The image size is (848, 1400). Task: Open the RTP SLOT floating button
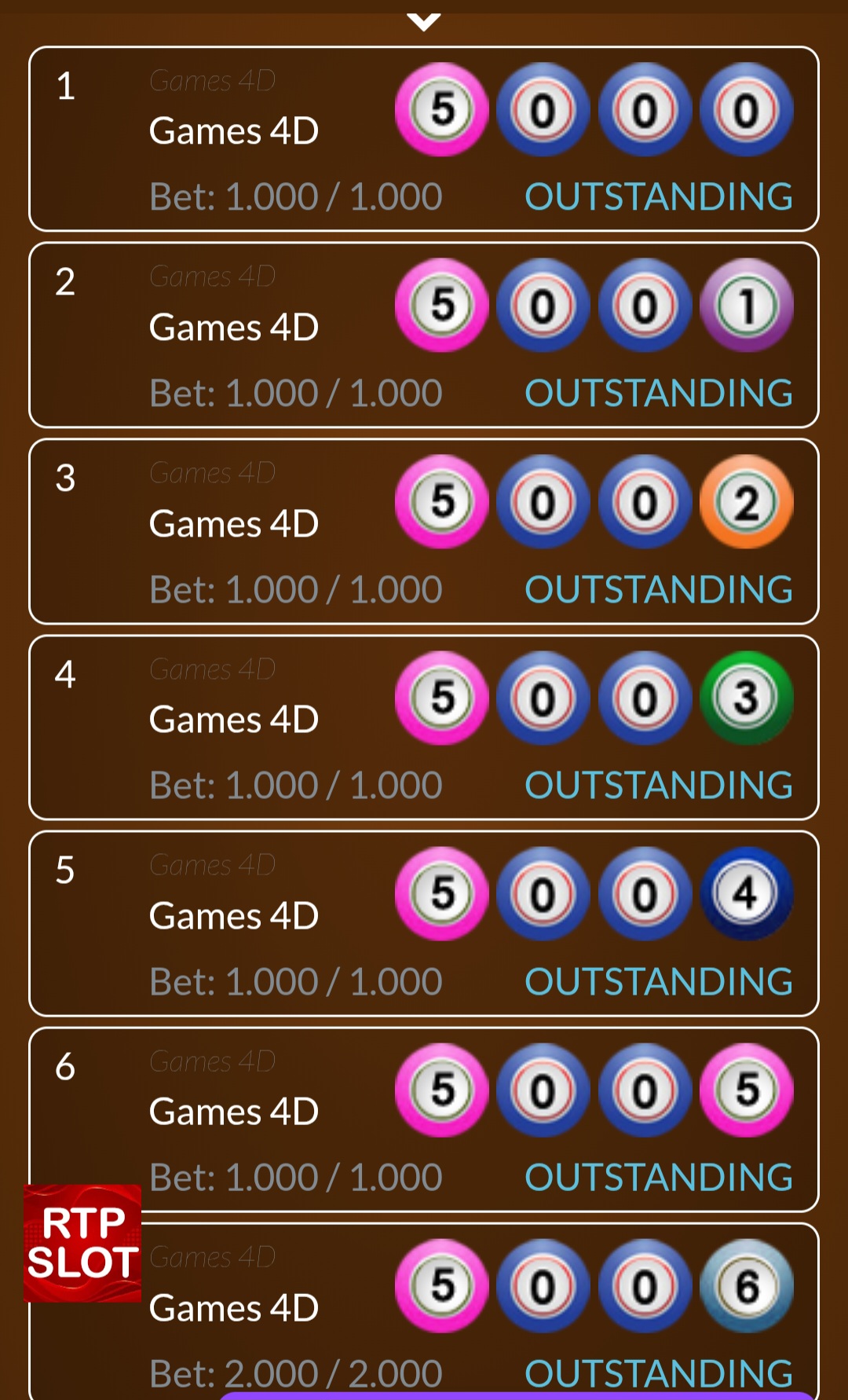(x=82, y=1243)
